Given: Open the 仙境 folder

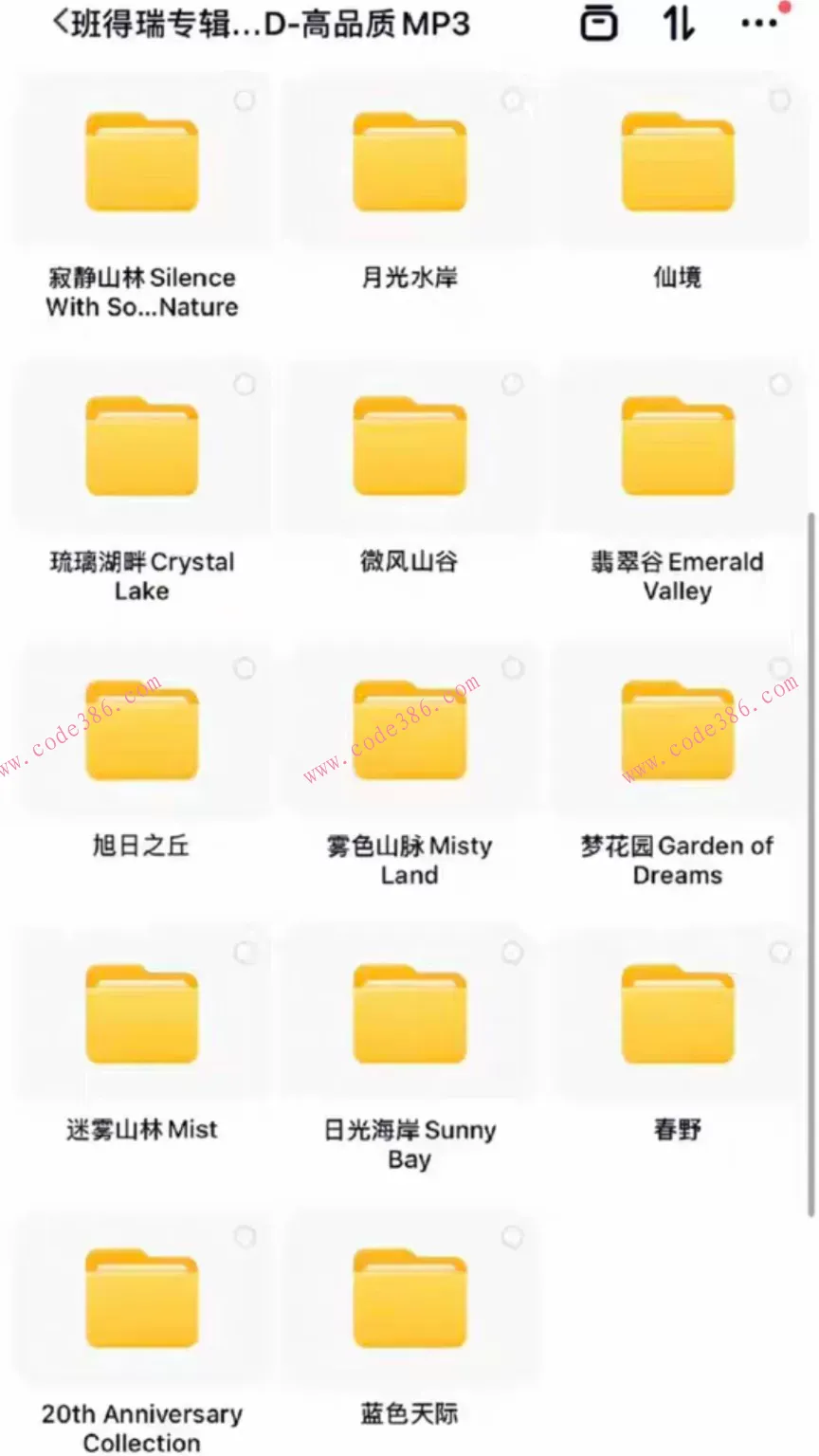Looking at the screenshot, I should tap(676, 161).
